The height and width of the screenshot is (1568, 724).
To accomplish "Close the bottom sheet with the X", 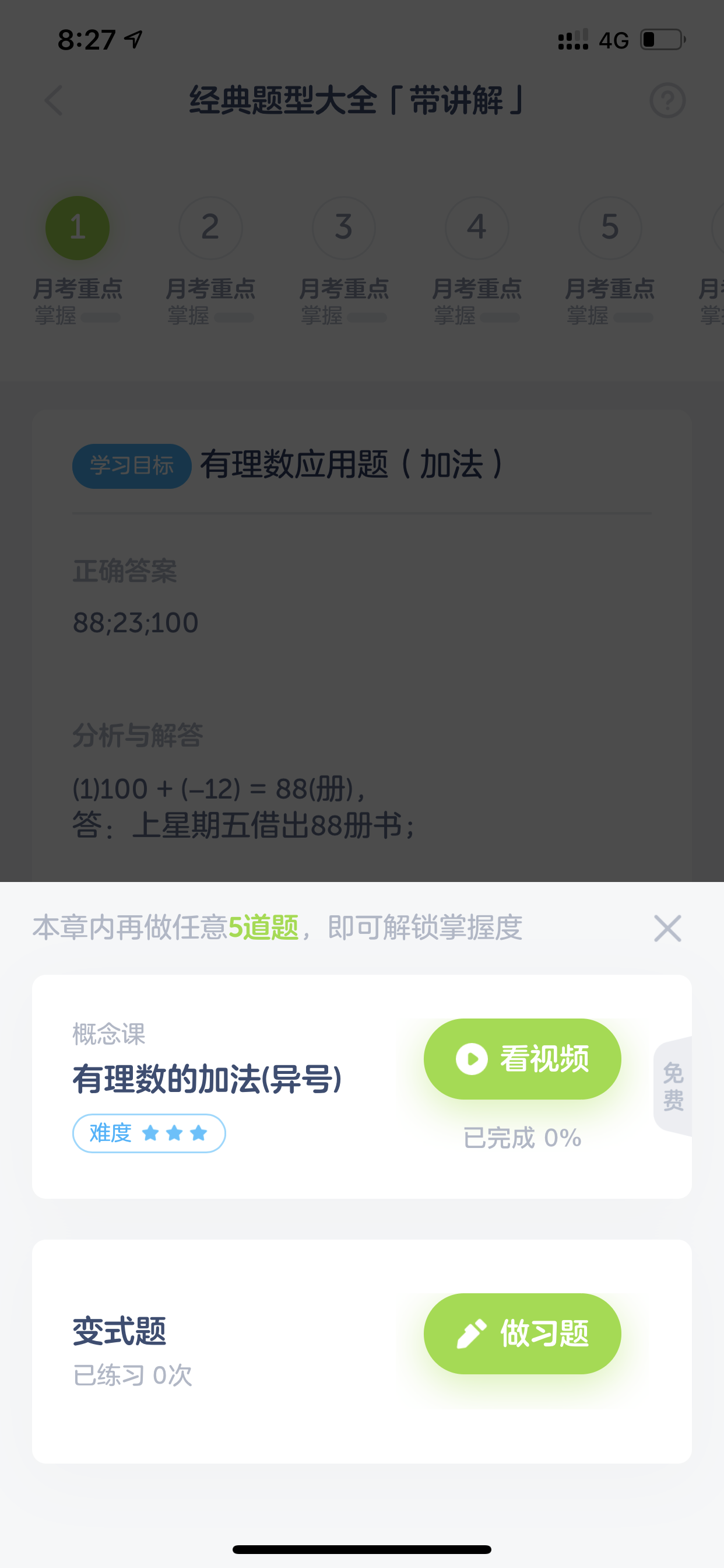I will pyautogui.click(x=667, y=928).
